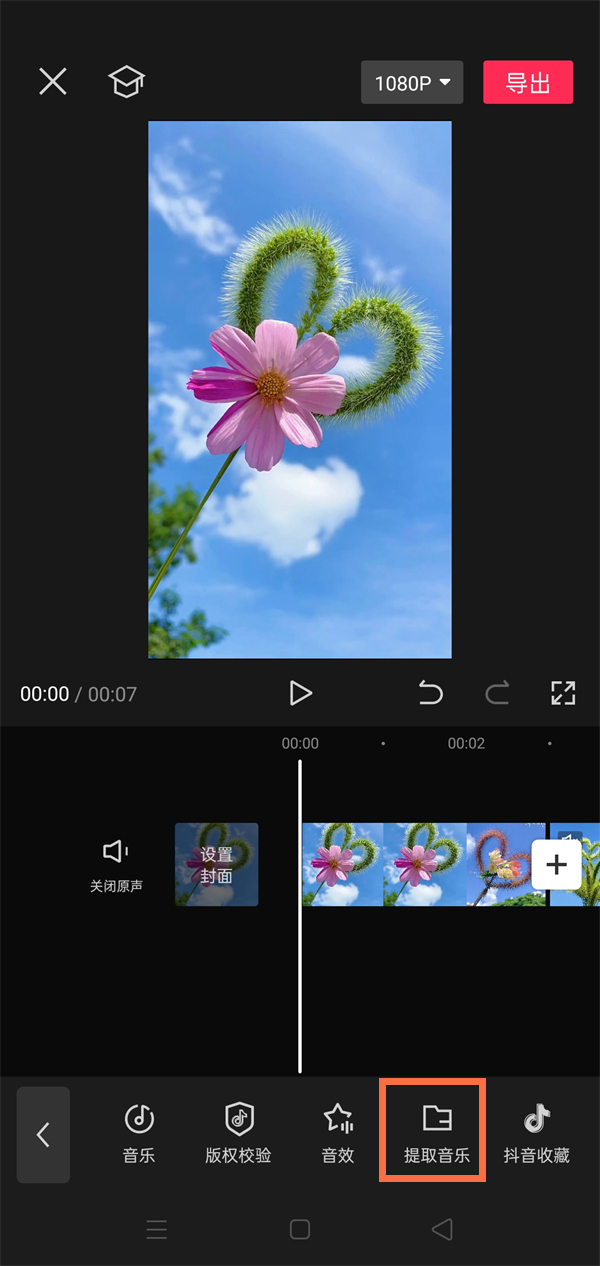
Task: Undo the last edit
Action: (x=431, y=693)
